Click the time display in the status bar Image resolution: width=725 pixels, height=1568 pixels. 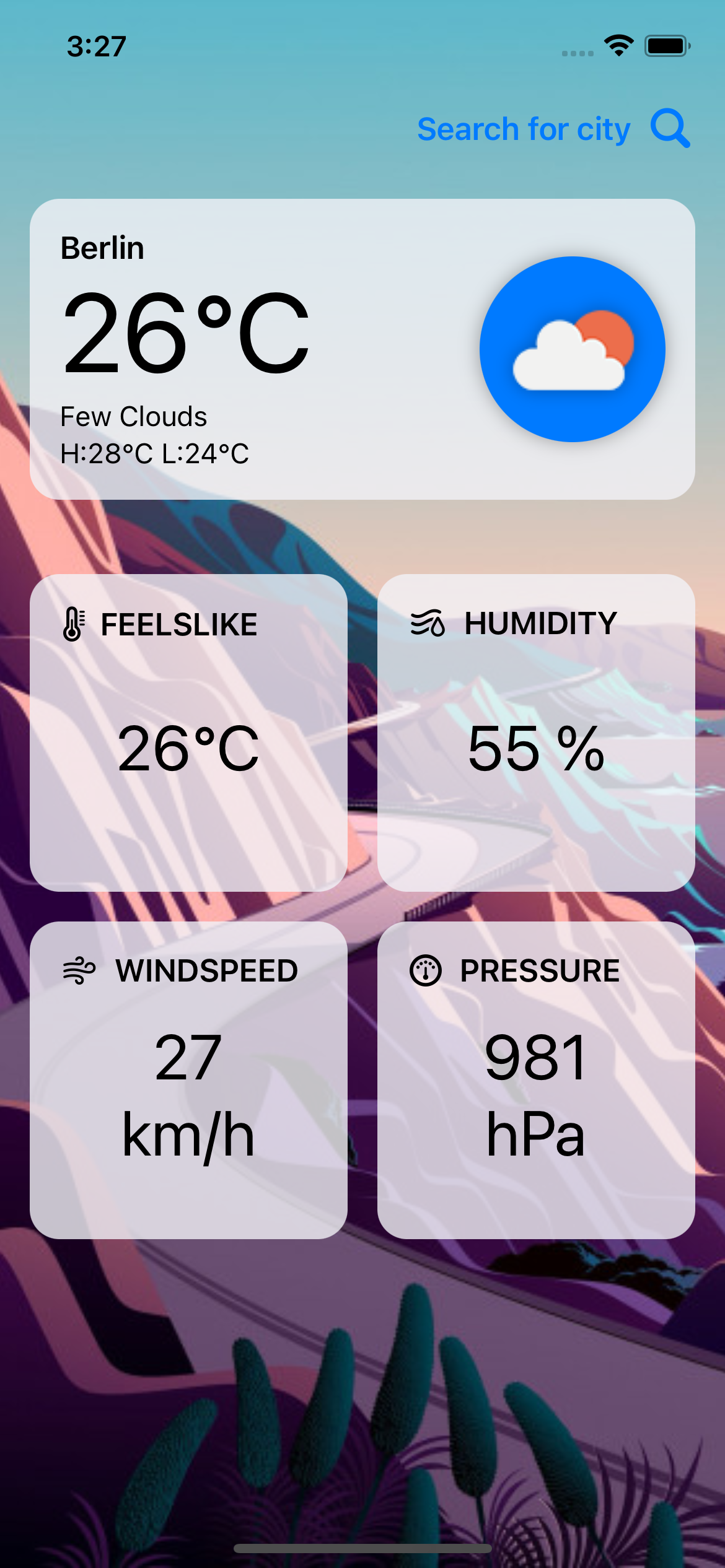click(x=96, y=46)
